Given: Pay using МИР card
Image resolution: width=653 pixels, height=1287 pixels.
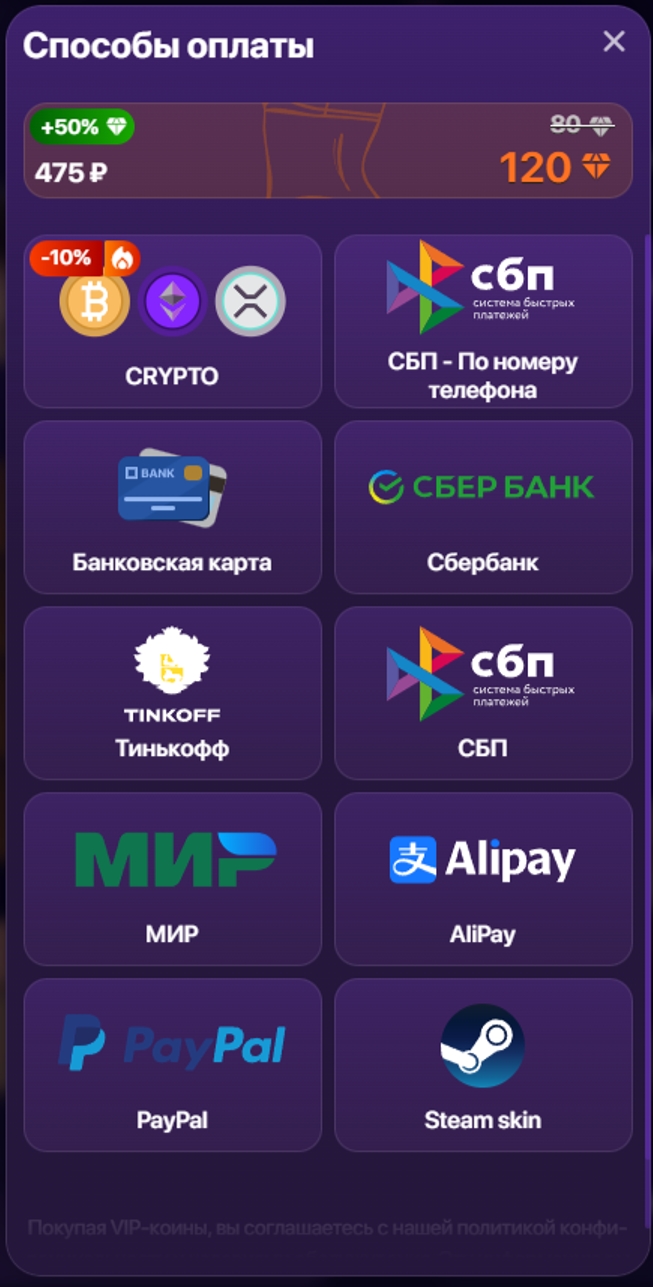Looking at the screenshot, I should pyautogui.click(x=172, y=879).
